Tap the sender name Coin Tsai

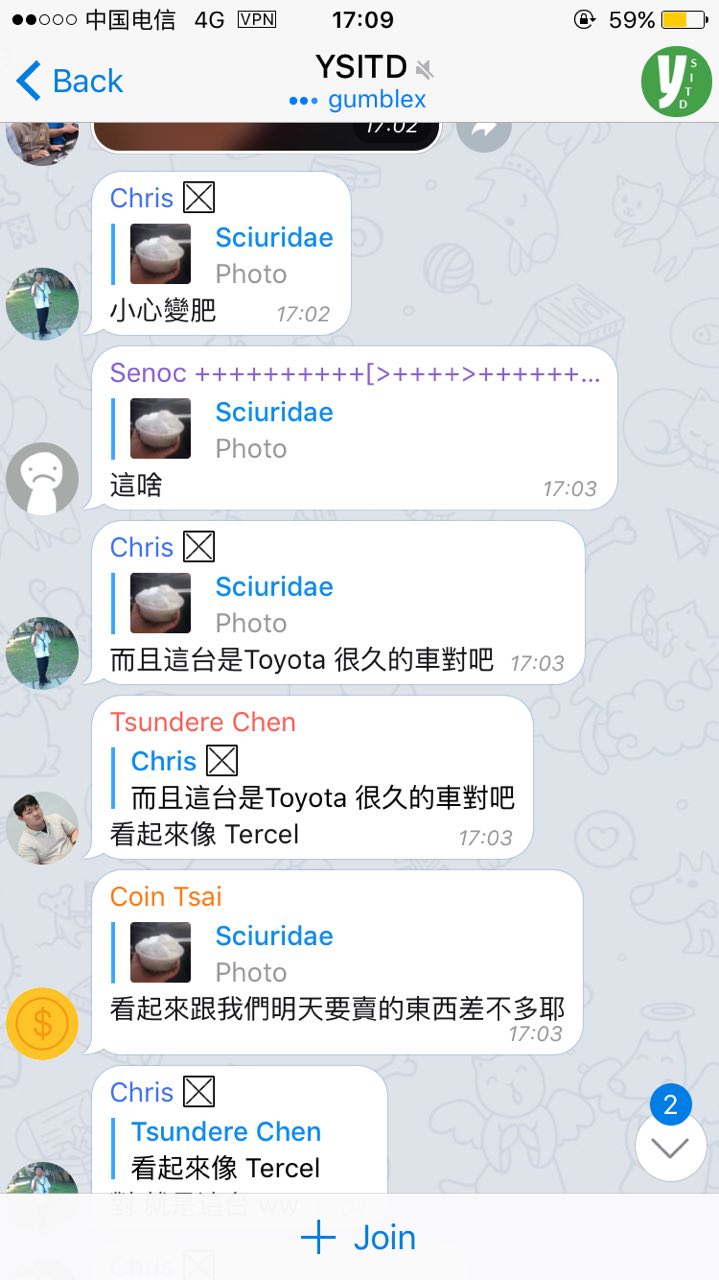(166, 896)
